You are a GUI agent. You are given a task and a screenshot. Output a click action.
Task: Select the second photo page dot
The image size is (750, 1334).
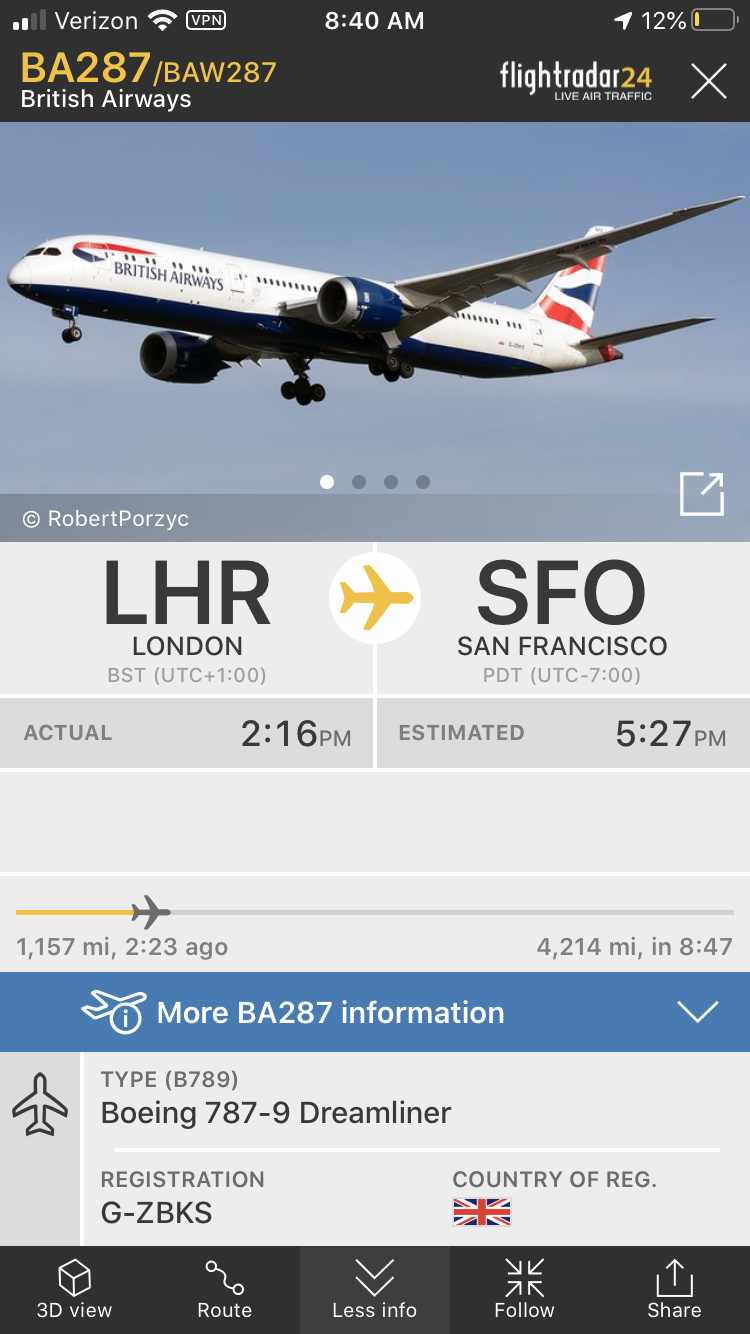359,482
